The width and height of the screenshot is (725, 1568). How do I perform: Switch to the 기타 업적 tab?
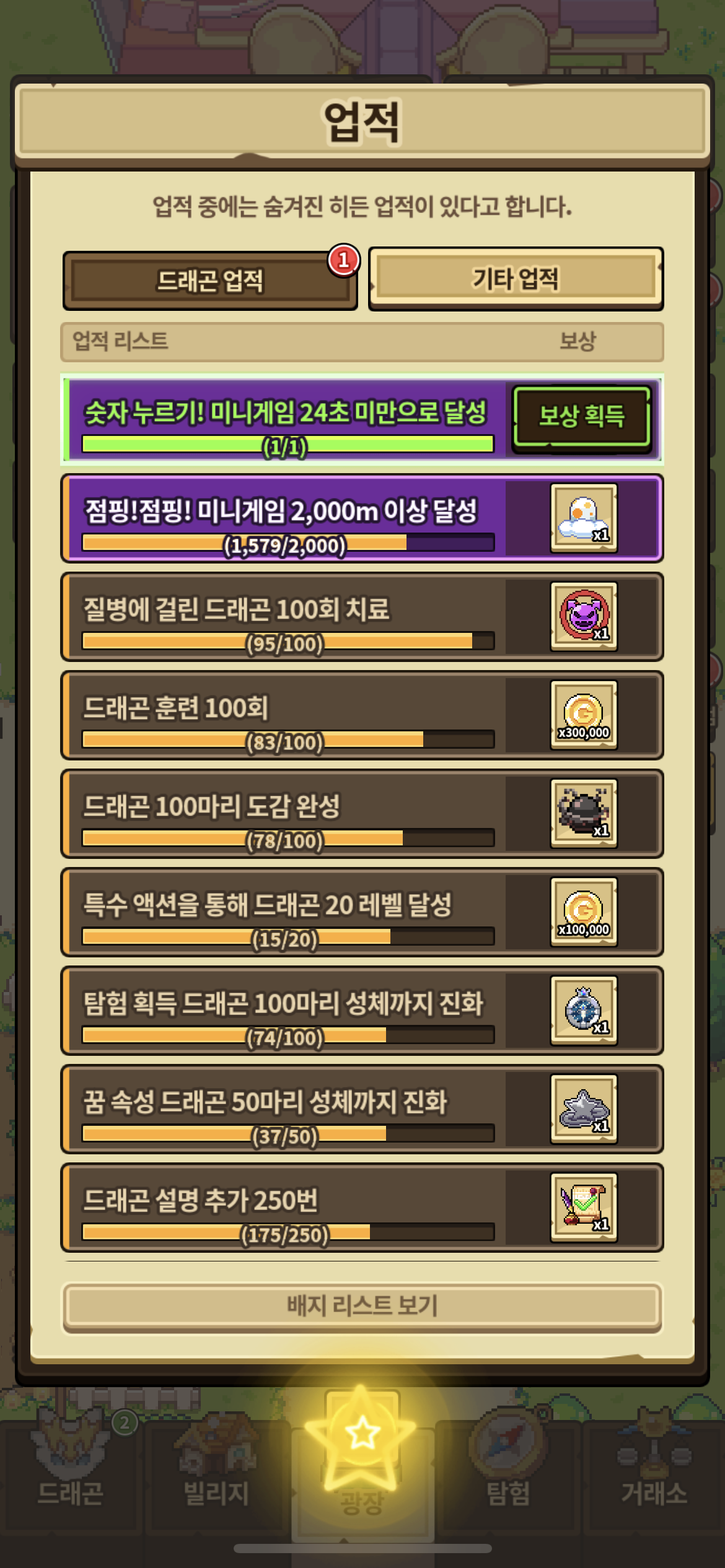point(516,279)
